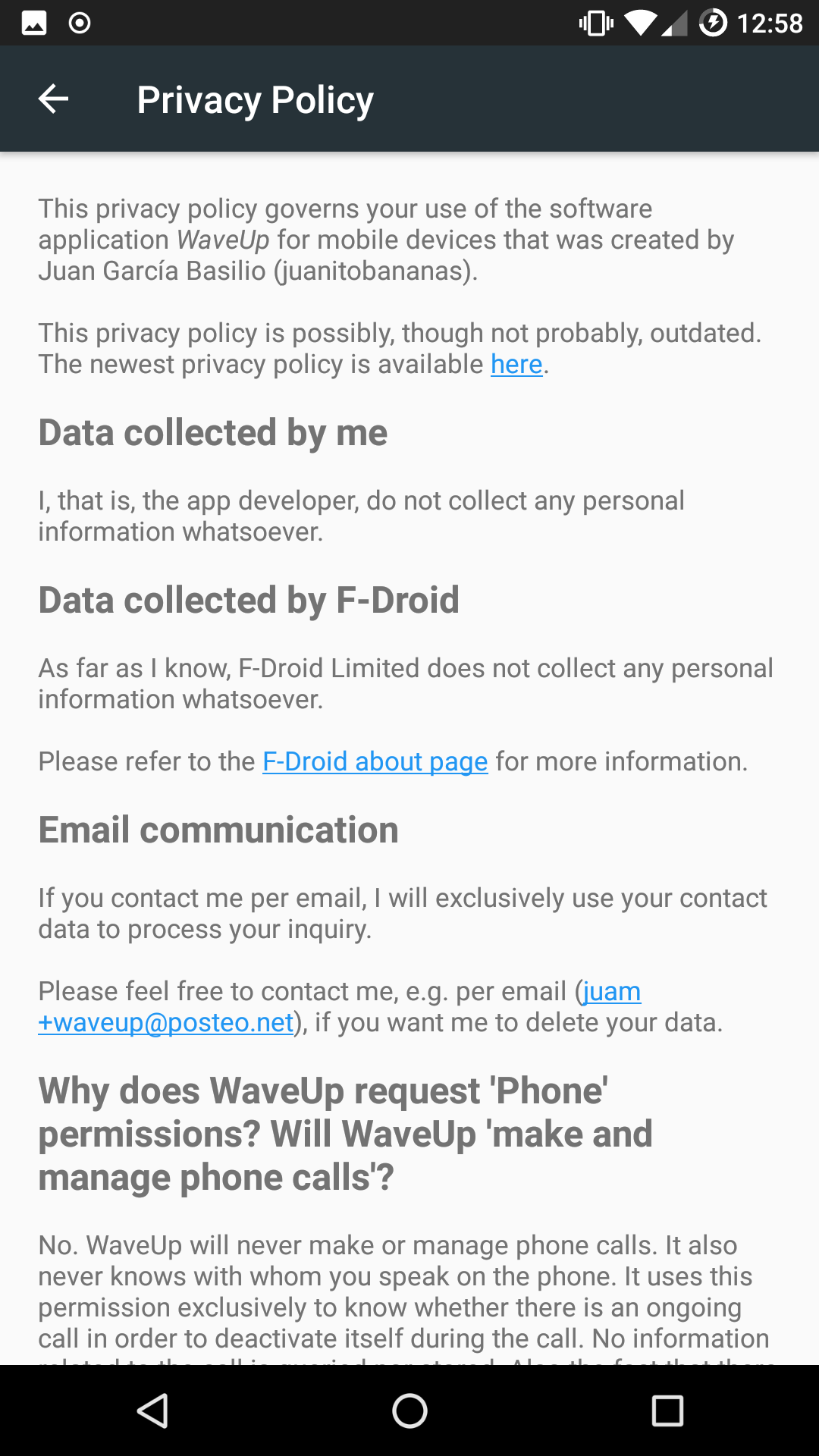Screen dimensions: 819x1456
Task: Open the F-Droid about page link
Action: click(375, 761)
